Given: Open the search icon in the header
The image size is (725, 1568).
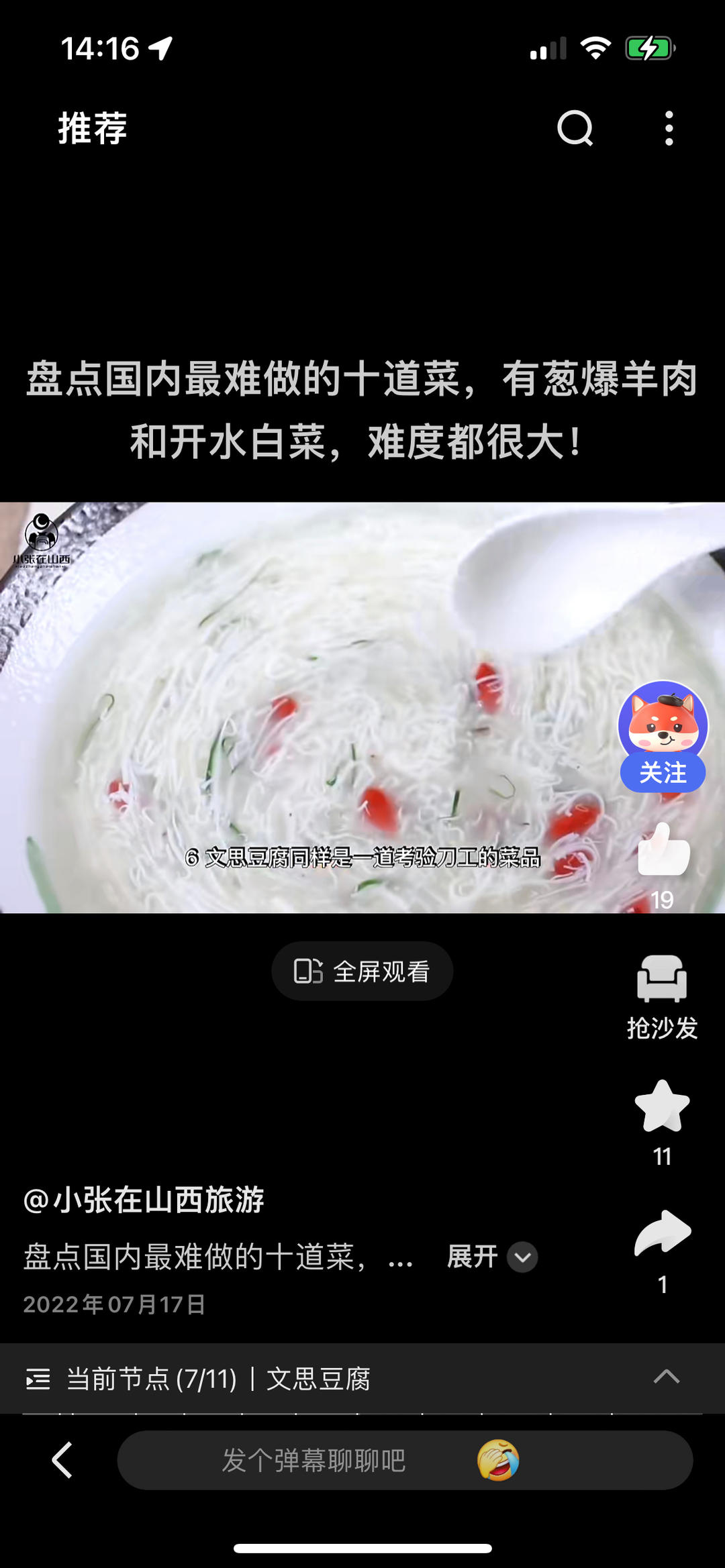Looking at the screenshot, I should tap(575, 127).
